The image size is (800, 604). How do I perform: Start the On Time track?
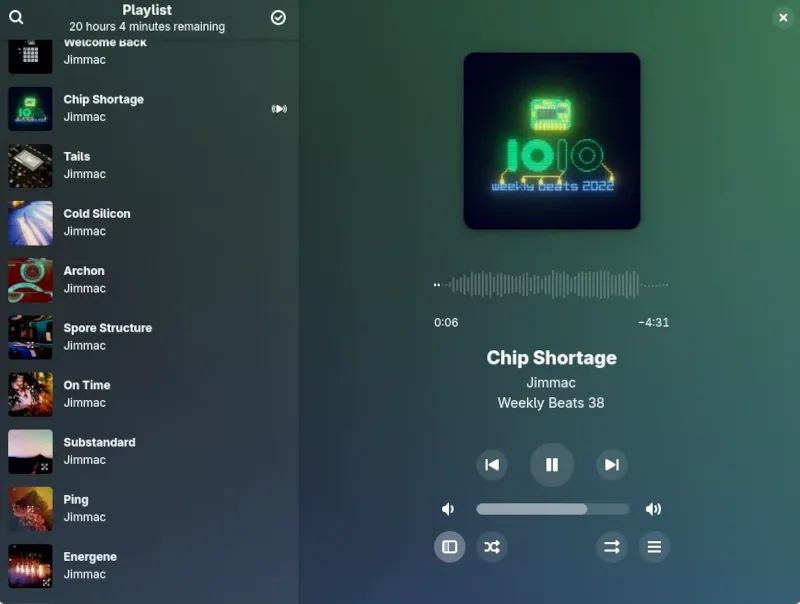pos(148,393)
